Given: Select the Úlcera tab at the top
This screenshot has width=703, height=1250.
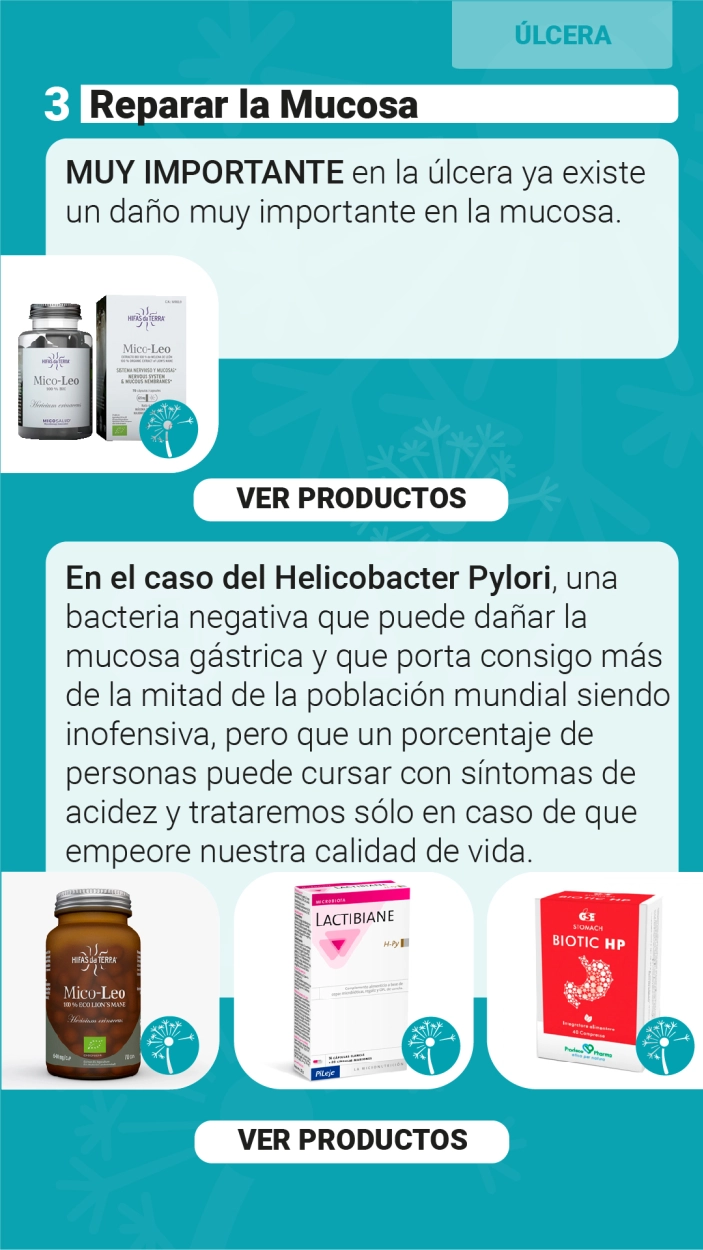Looking at the screenshot, I should click(x=562, y=34).
